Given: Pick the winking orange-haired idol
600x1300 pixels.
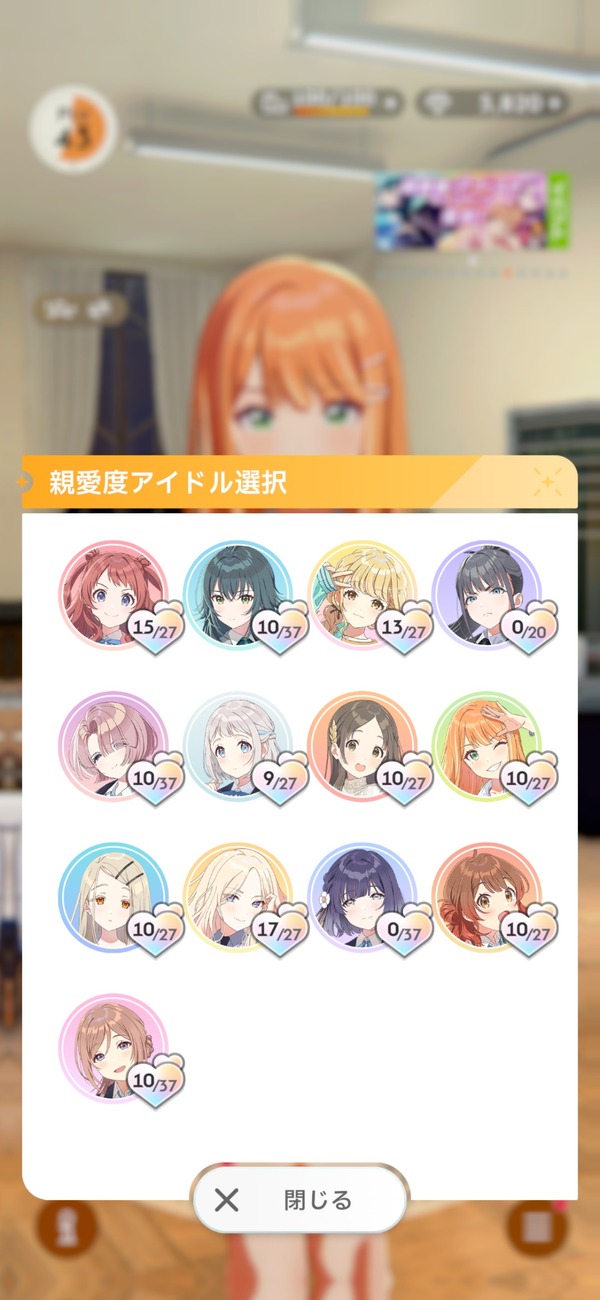Looking at the screenshot, I should (486, 747).
